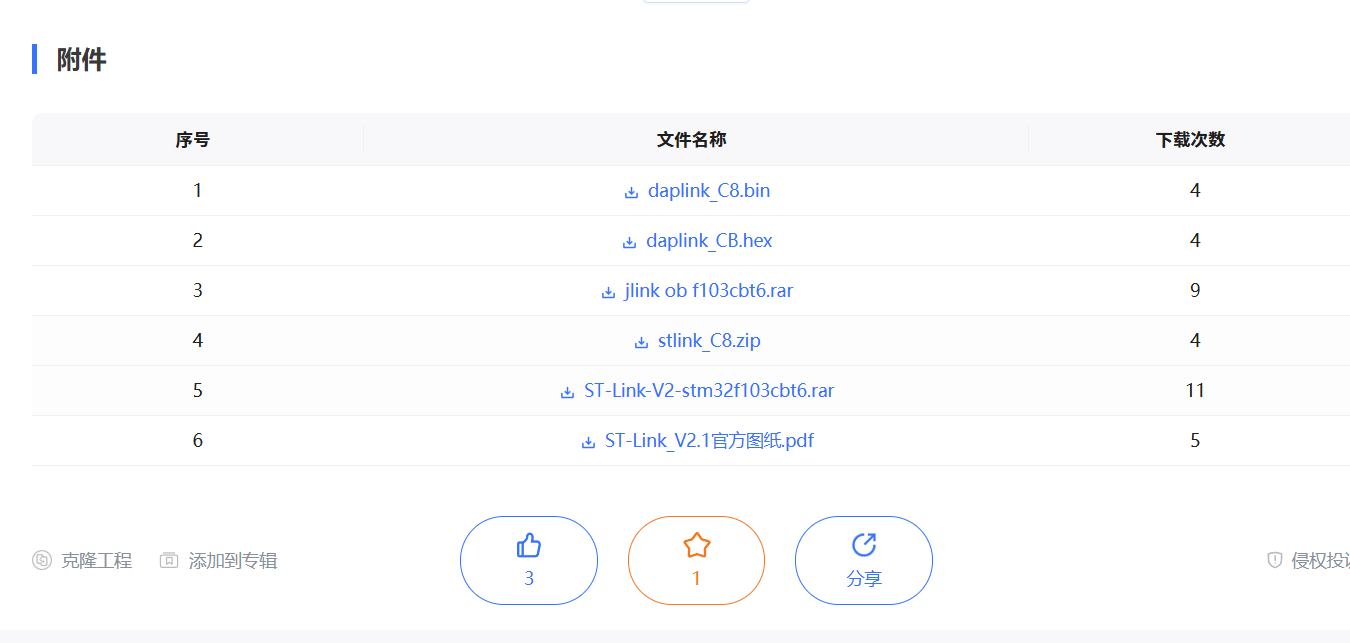Like this project with the thumbs-up button
1350x643 pixels.
click(x=529, y=560)
